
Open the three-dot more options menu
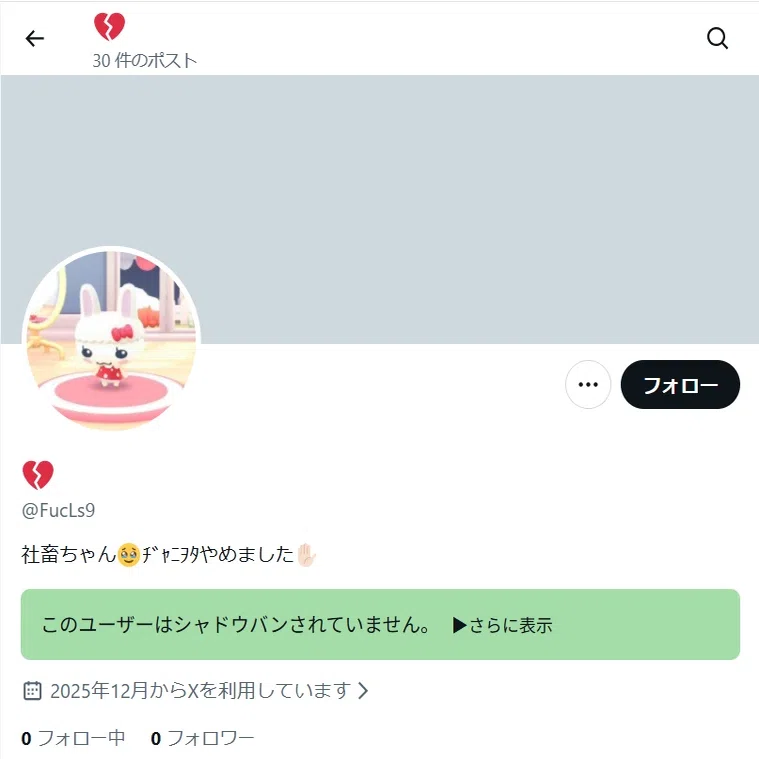(588, 384)
